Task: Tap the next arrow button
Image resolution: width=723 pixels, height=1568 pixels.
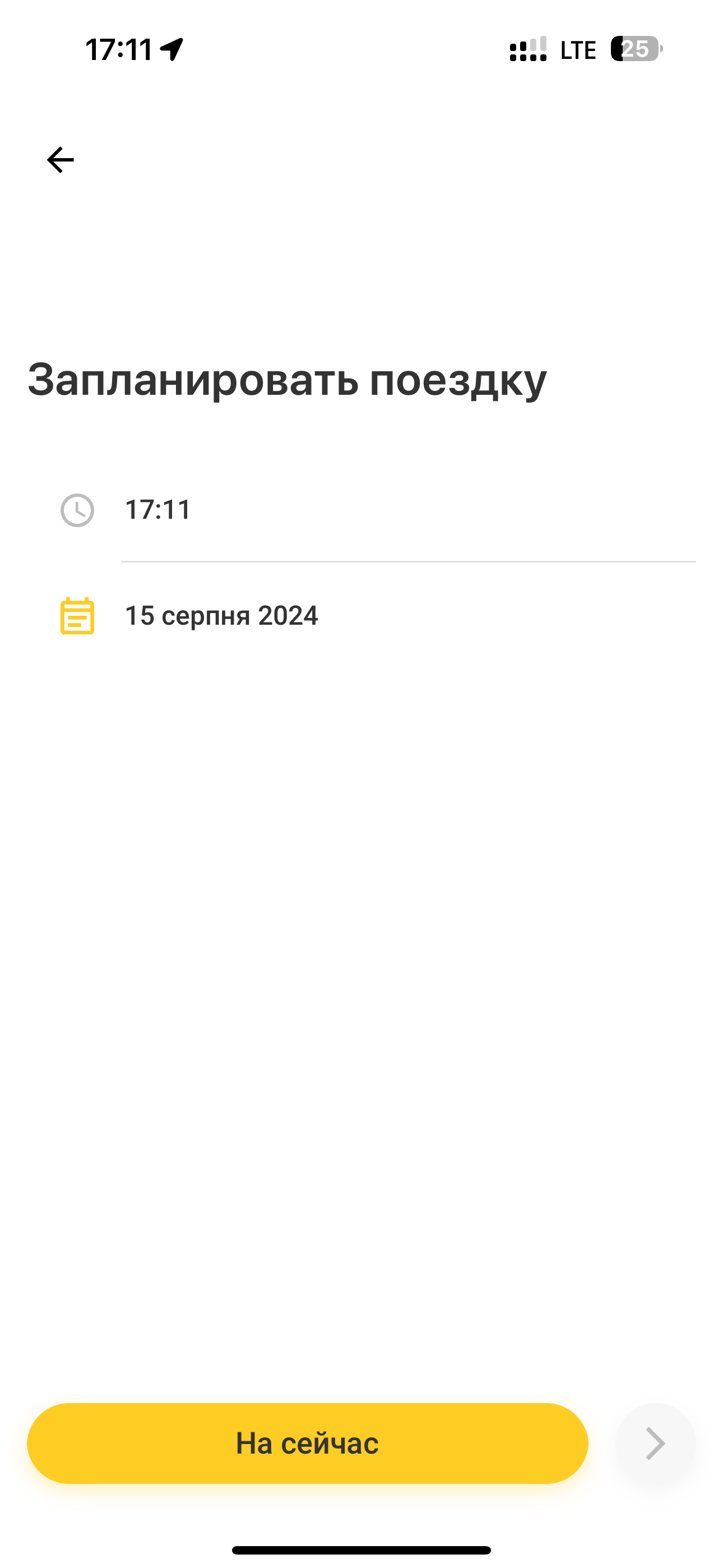Action: coord(655,1443)
